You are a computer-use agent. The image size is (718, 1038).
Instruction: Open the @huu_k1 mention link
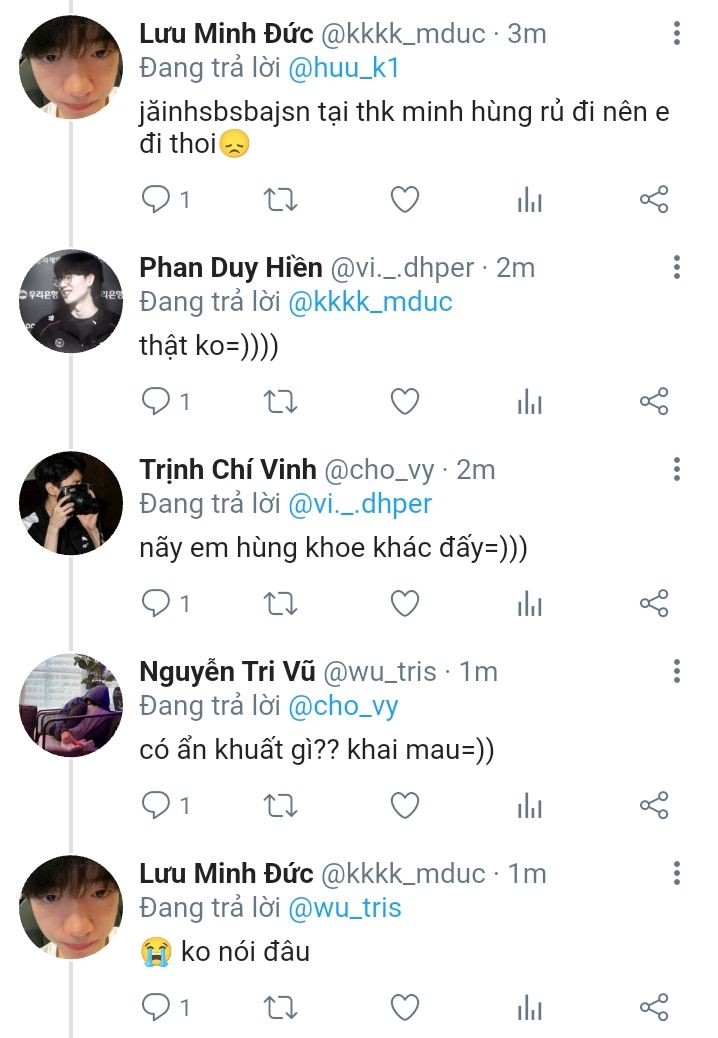[x=343, y=68]
